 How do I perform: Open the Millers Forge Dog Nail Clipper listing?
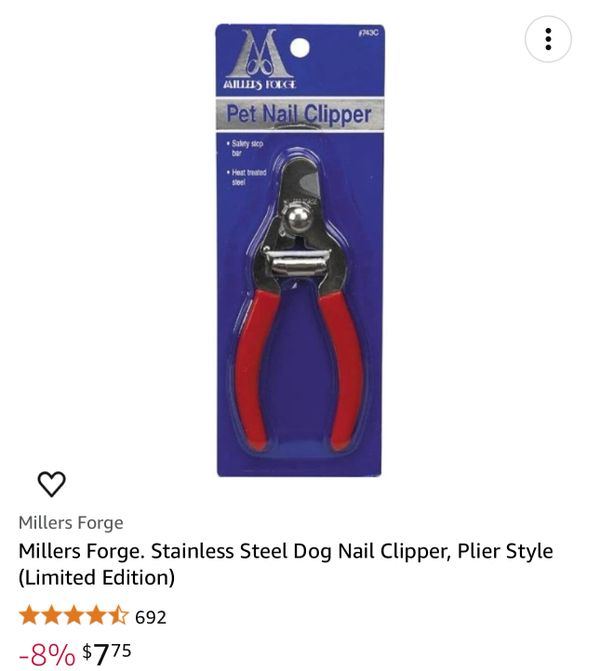click(x=285, y=564)
